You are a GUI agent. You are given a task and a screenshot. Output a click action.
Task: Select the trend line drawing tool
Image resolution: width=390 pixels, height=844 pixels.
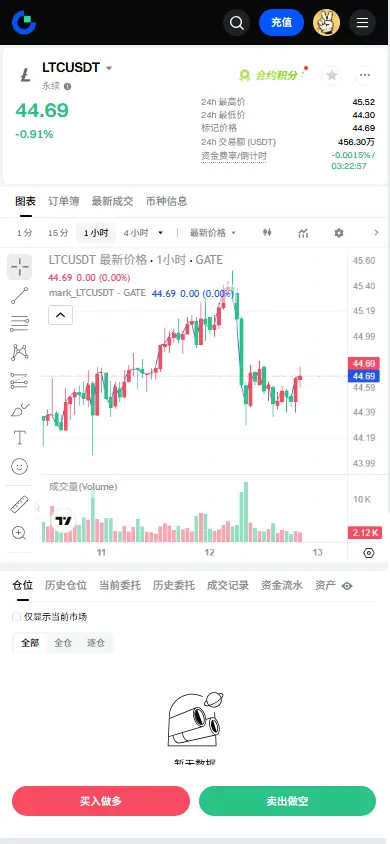click(19, 296)
